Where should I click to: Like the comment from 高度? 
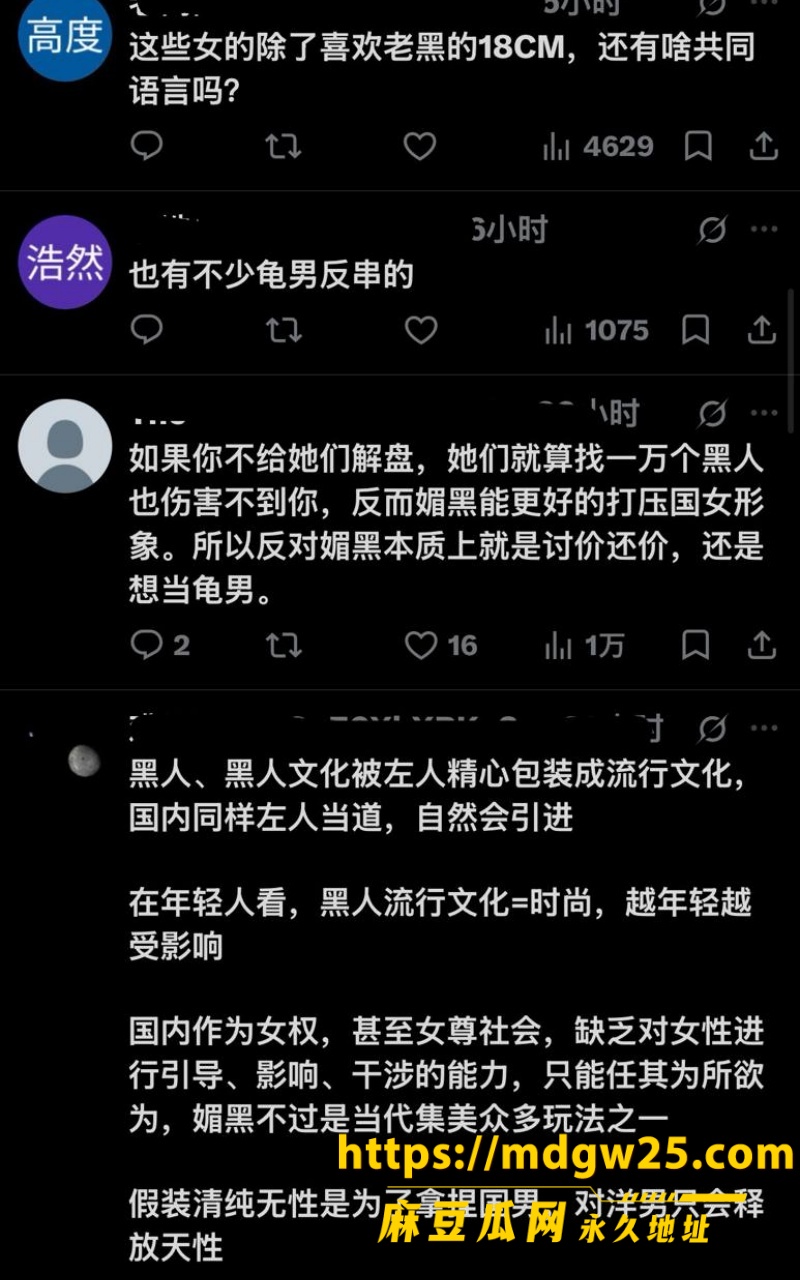coord(420,147)
